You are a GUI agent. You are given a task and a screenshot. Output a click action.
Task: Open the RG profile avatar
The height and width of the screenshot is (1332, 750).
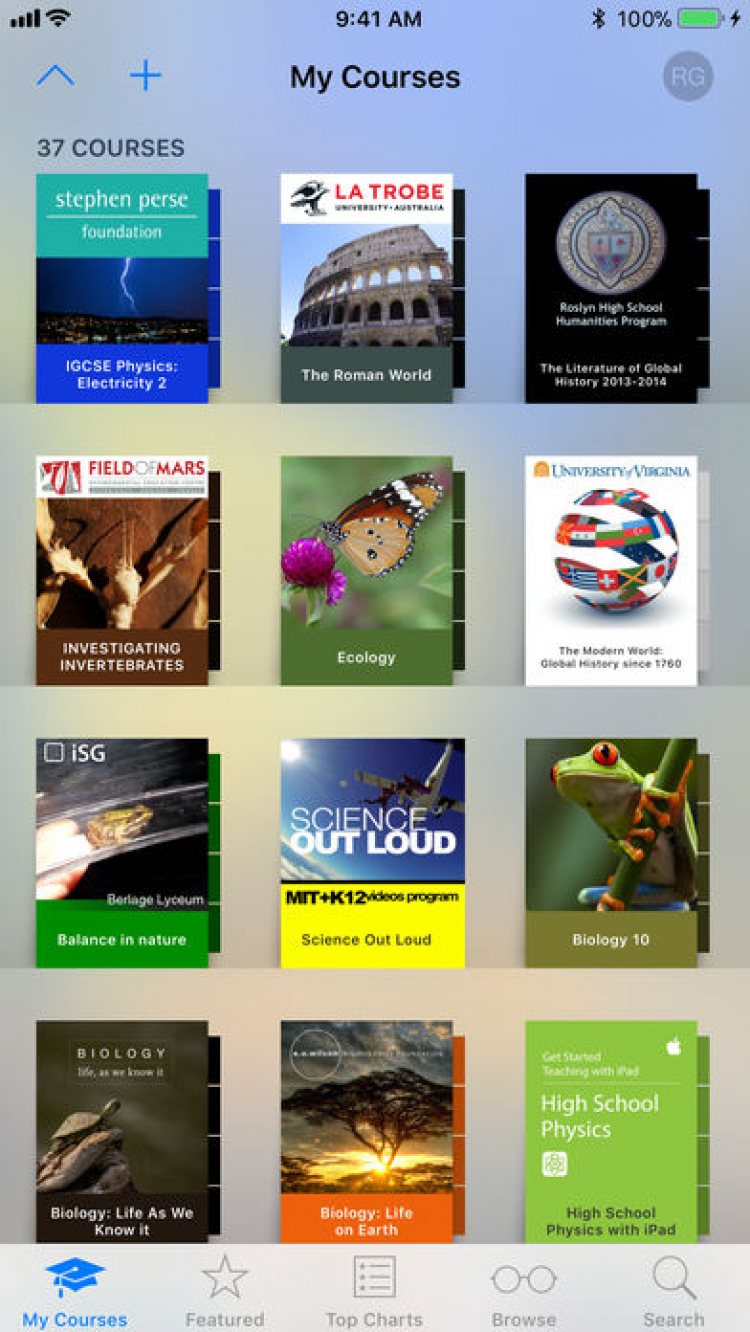click(688, 77)
